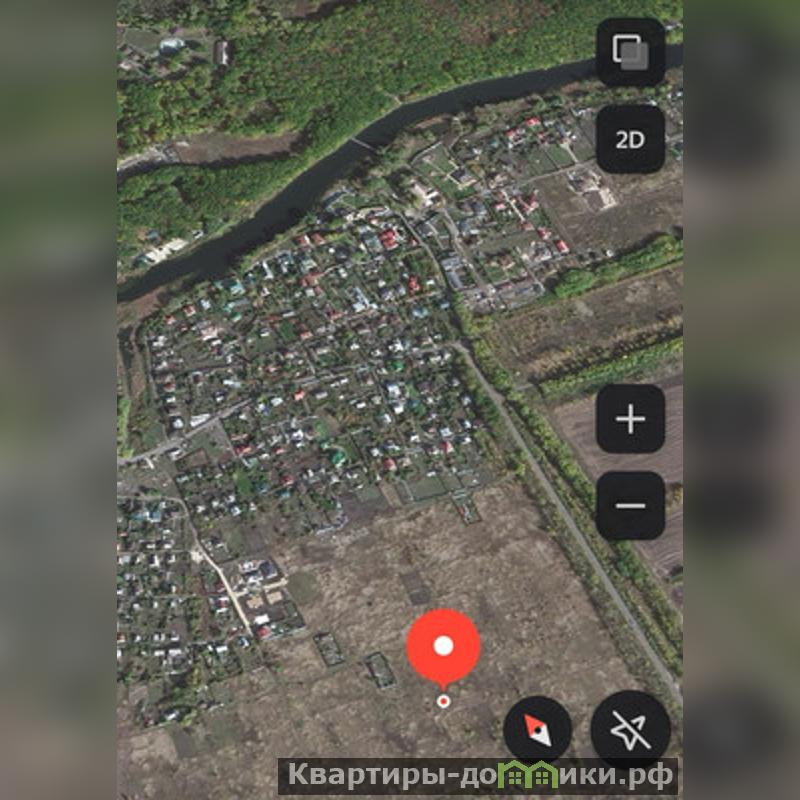Switch the map to 2D view
The height and width of the screenshot is (800, 800).
[631, 139]
